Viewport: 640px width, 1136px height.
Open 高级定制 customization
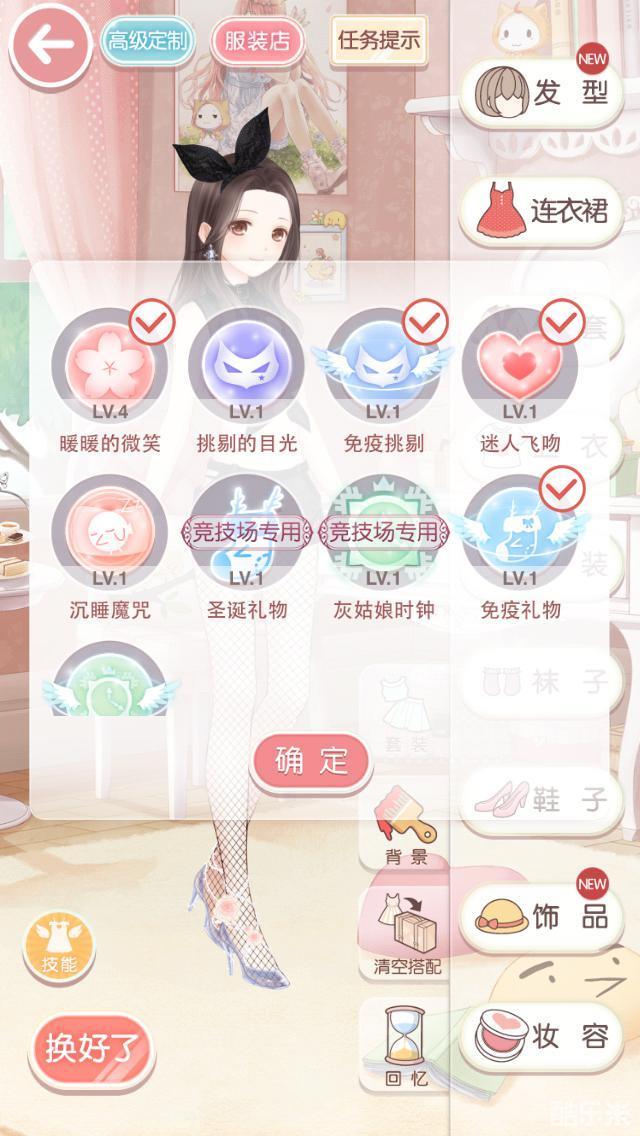[147, 42]
